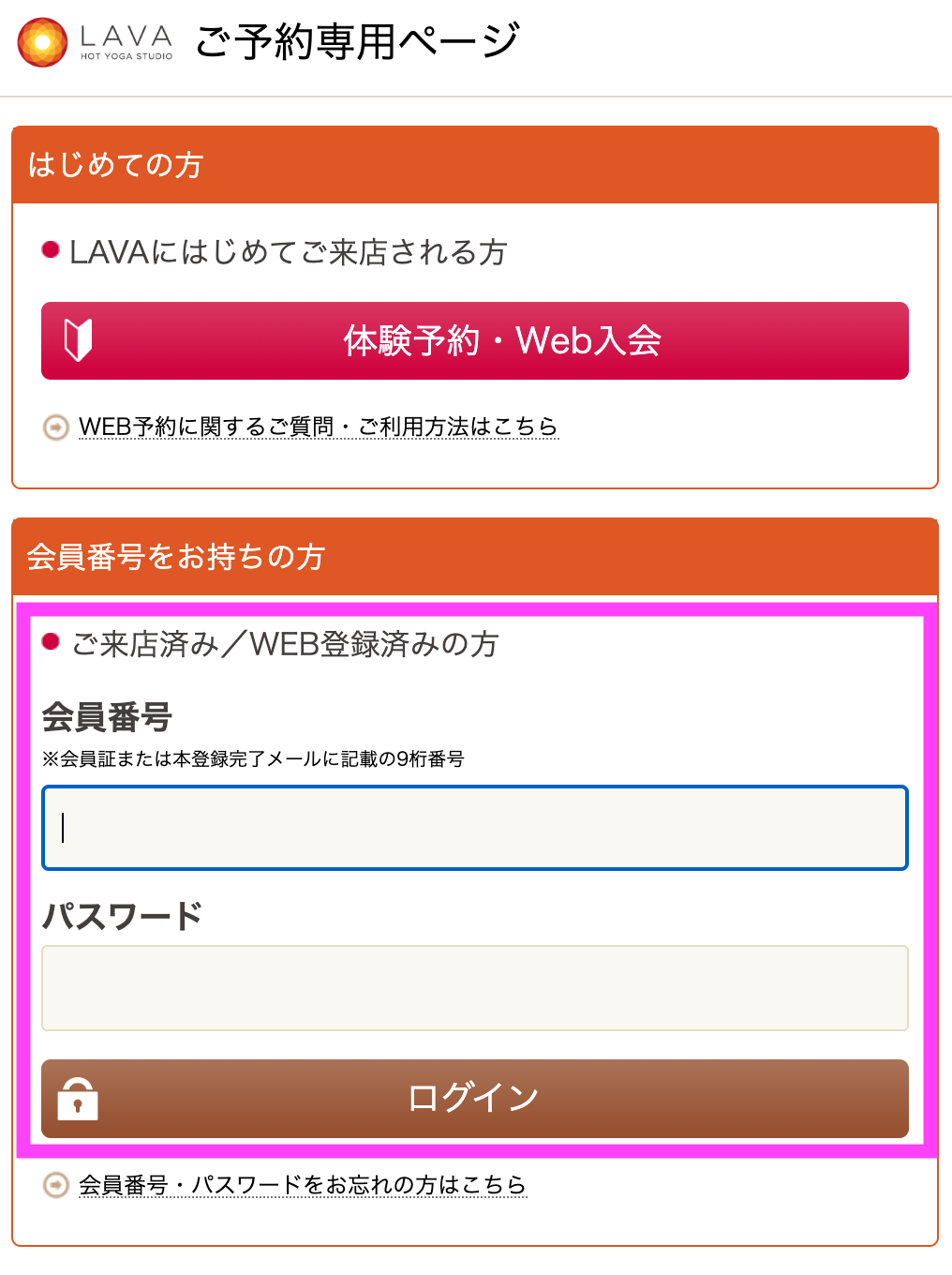952x1275 pixels.
Task: Open WEB予約に関するご質問・ご利用方法 link
Action: [318, 427]
